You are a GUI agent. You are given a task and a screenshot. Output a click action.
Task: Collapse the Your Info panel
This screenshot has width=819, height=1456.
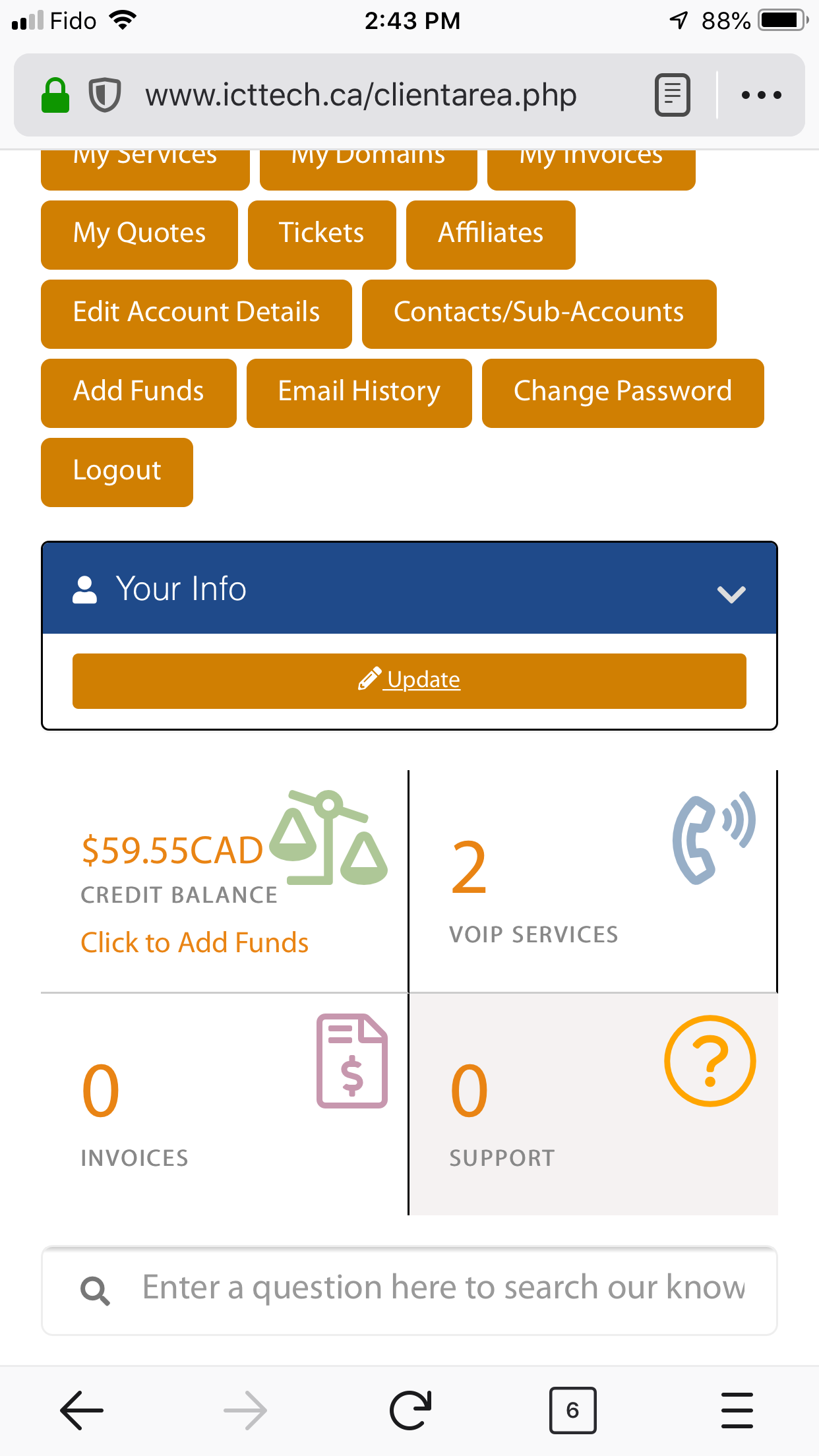(731, 593)
